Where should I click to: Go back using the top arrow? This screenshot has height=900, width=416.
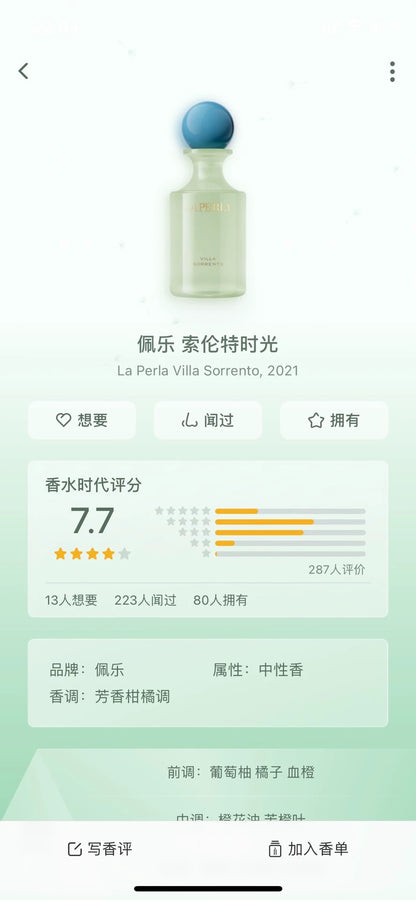[23, 71]
